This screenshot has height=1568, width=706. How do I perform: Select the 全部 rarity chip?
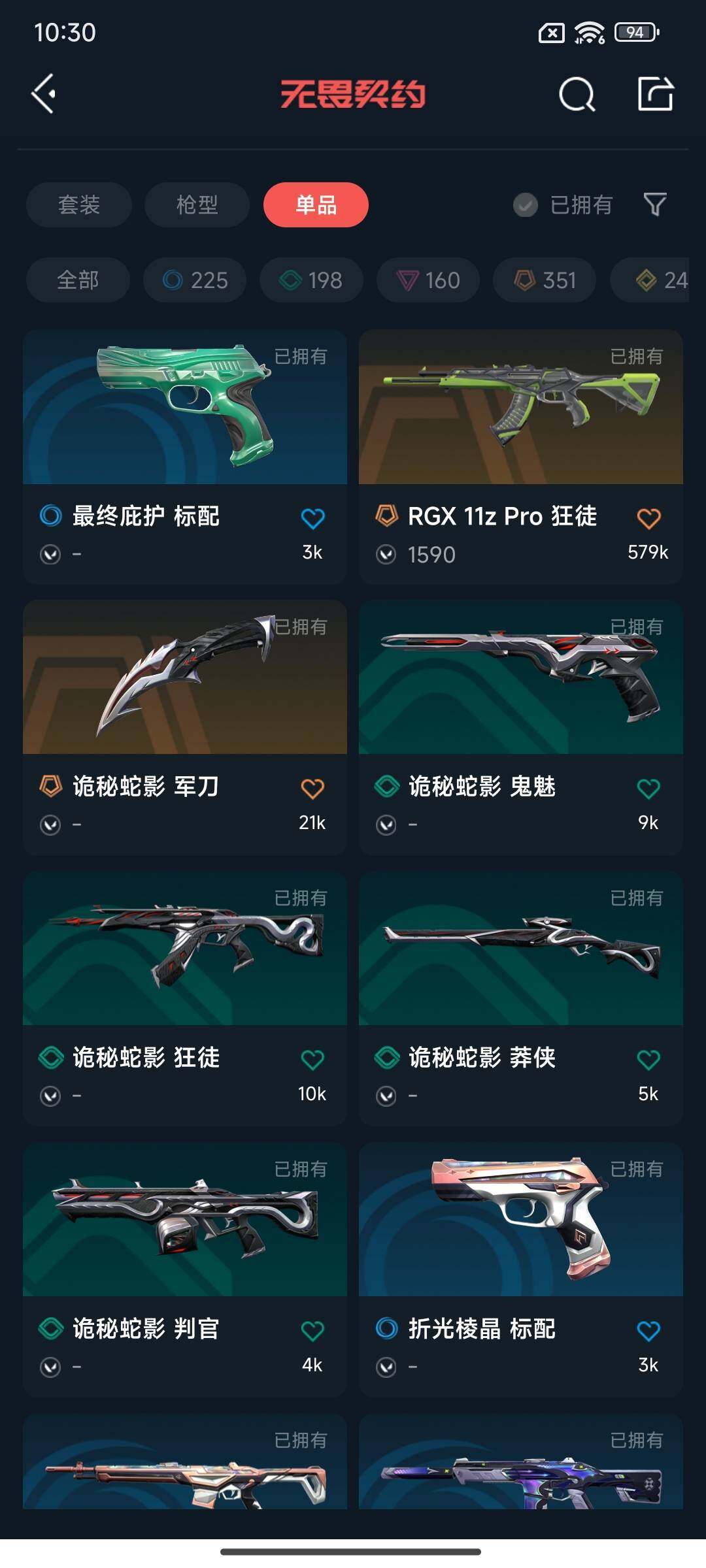[78, 280]
